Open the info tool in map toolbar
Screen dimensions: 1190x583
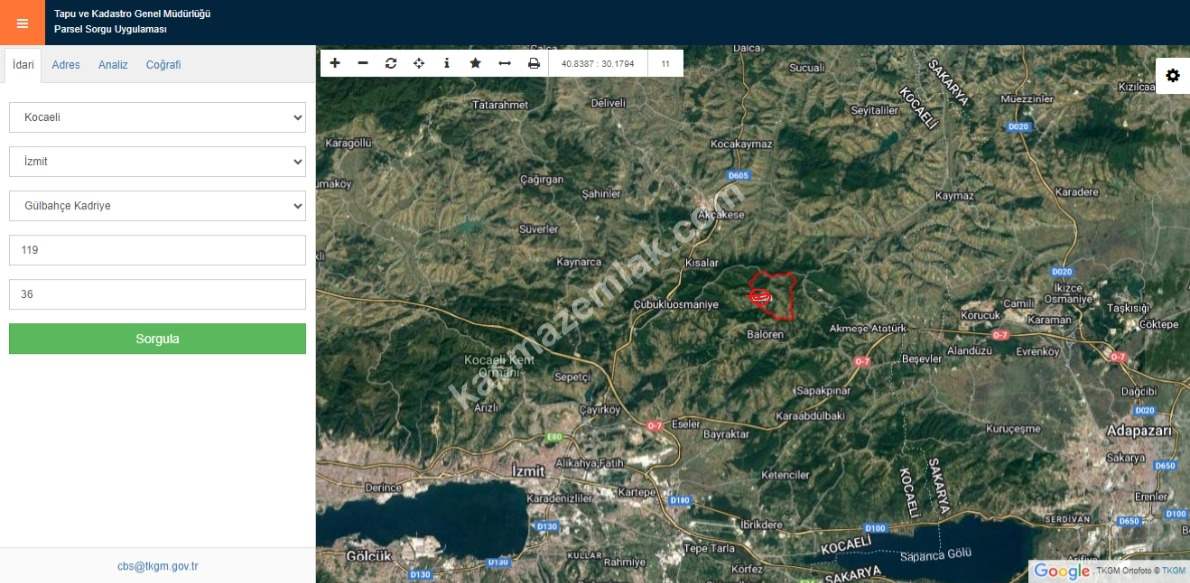point(447,63)
